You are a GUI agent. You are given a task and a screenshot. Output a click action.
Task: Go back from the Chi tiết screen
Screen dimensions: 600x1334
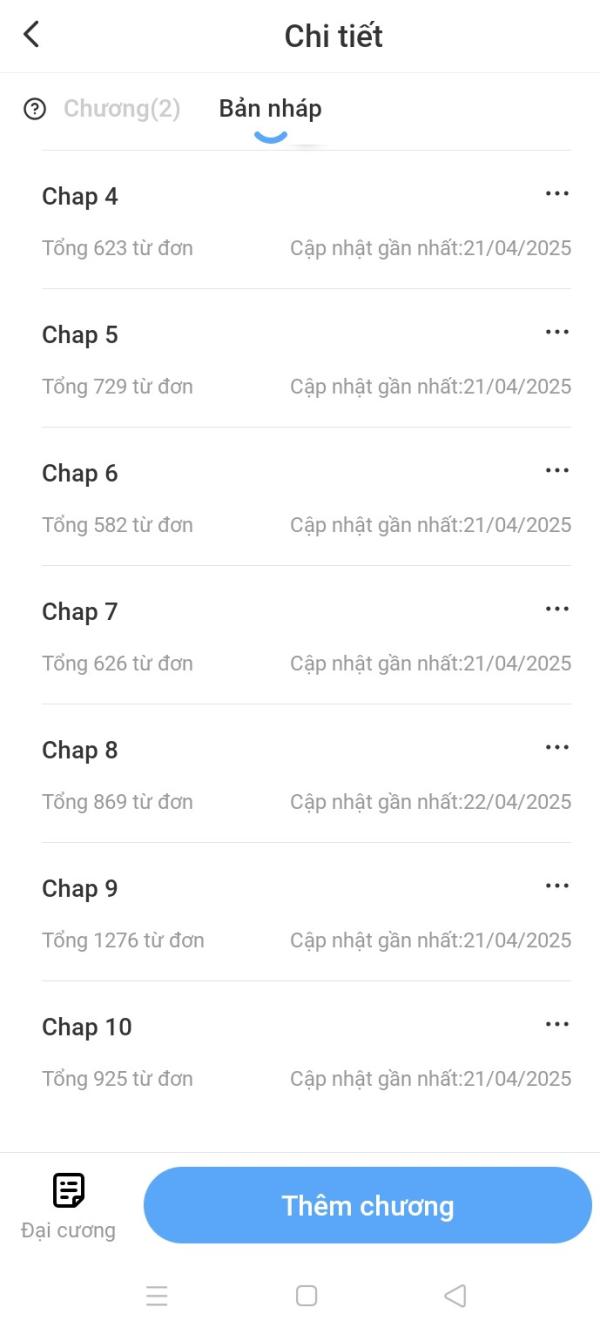(x=32, y=35)
